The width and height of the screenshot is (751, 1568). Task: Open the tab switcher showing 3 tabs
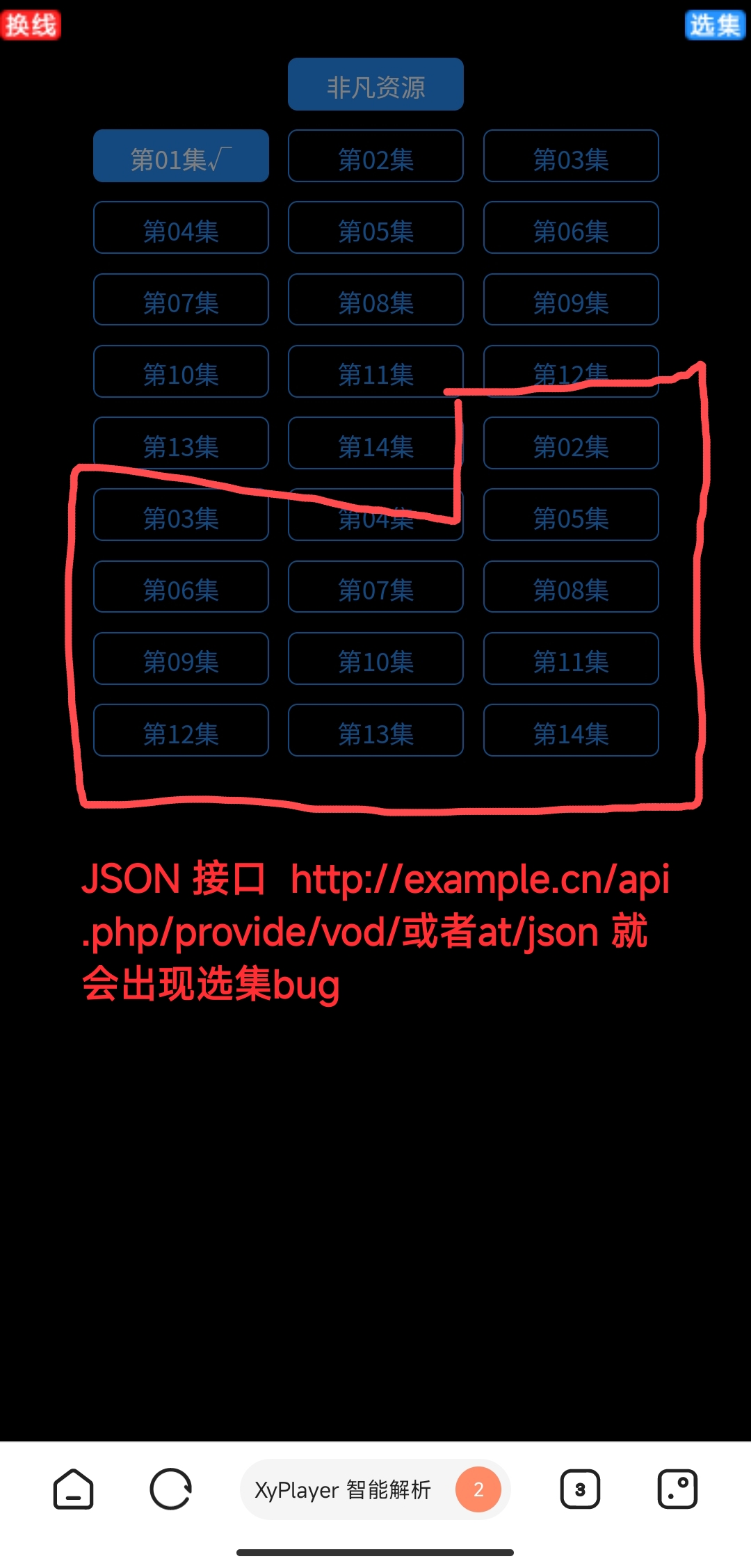(x=580, y=1489)
